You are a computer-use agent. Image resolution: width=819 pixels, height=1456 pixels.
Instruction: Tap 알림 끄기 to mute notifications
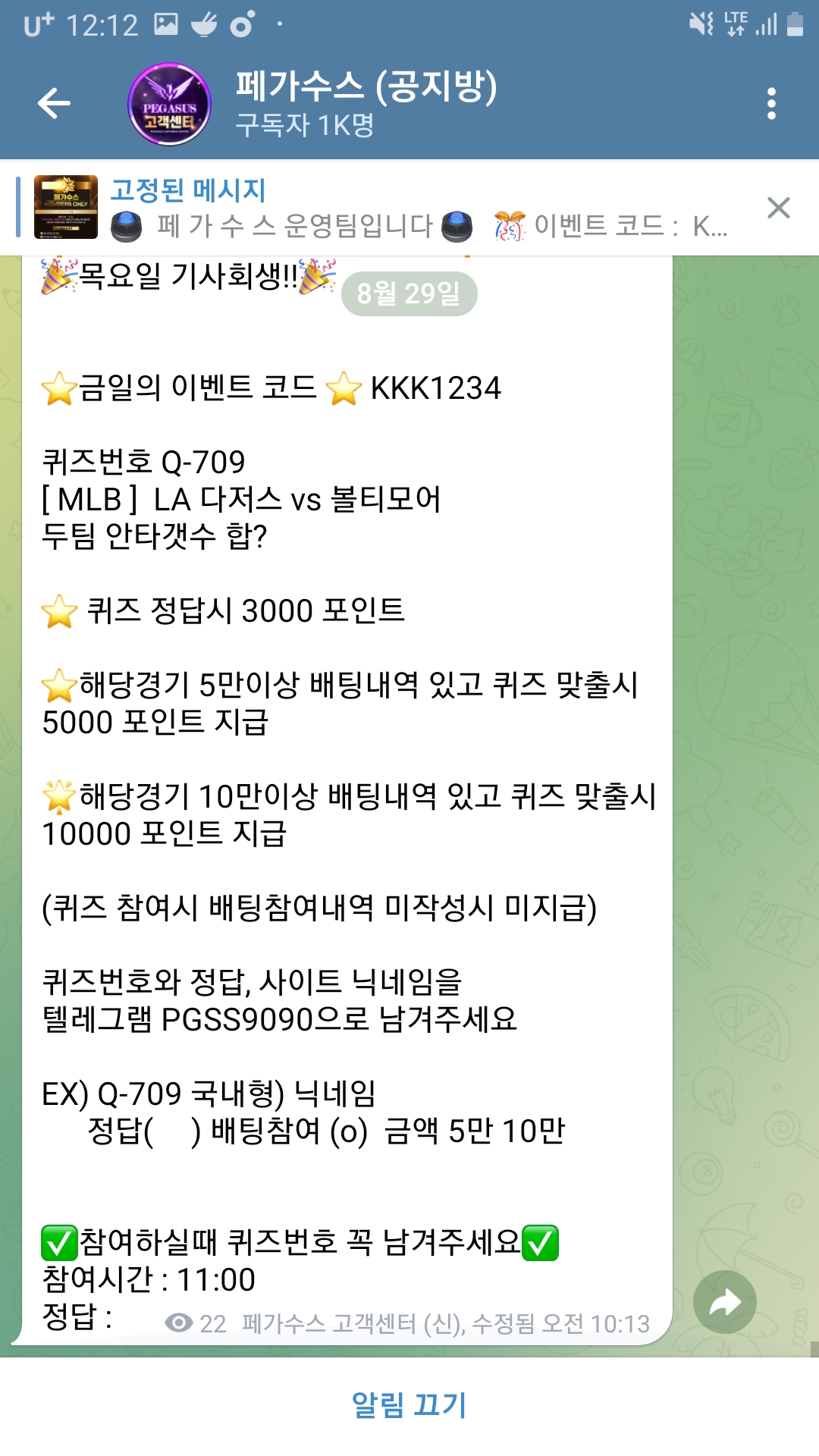(x=409, y=1404)
